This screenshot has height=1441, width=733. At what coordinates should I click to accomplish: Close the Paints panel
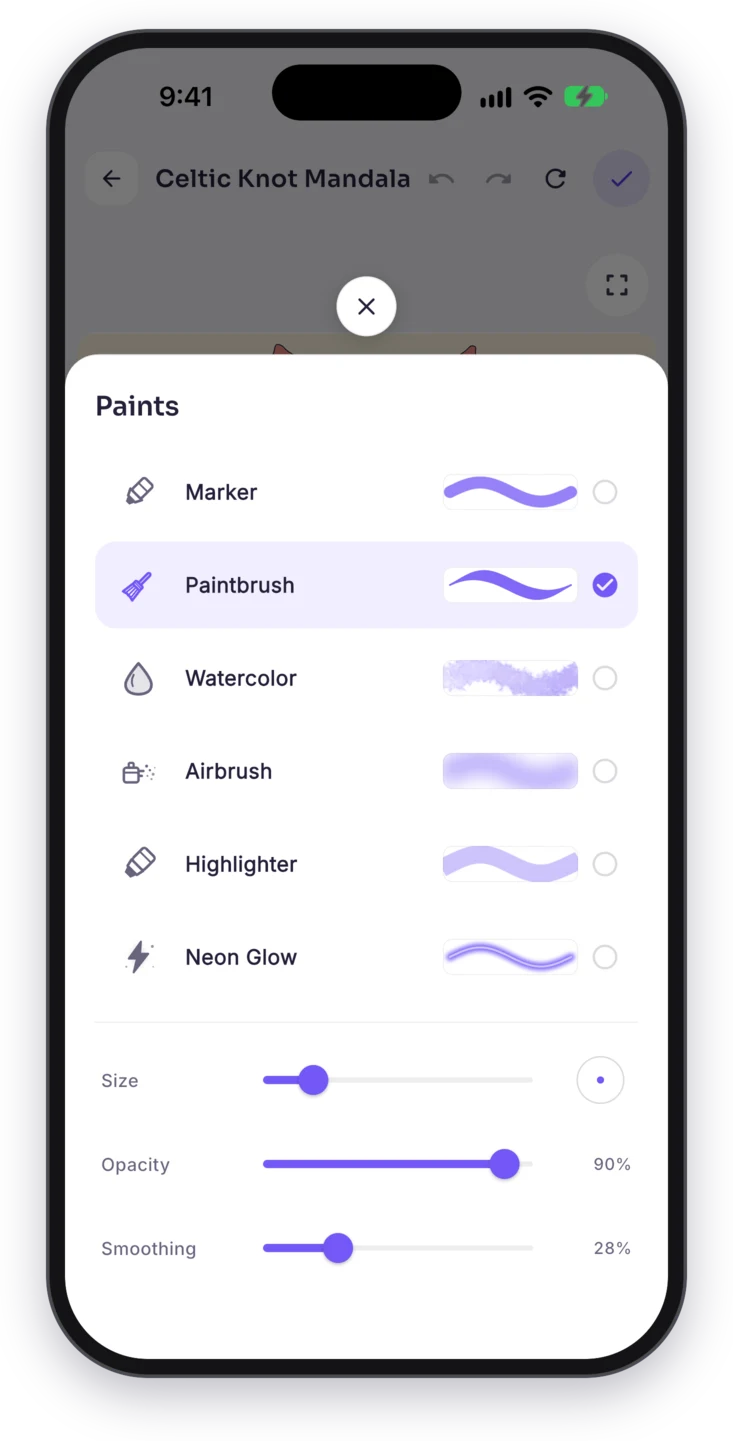366,306
